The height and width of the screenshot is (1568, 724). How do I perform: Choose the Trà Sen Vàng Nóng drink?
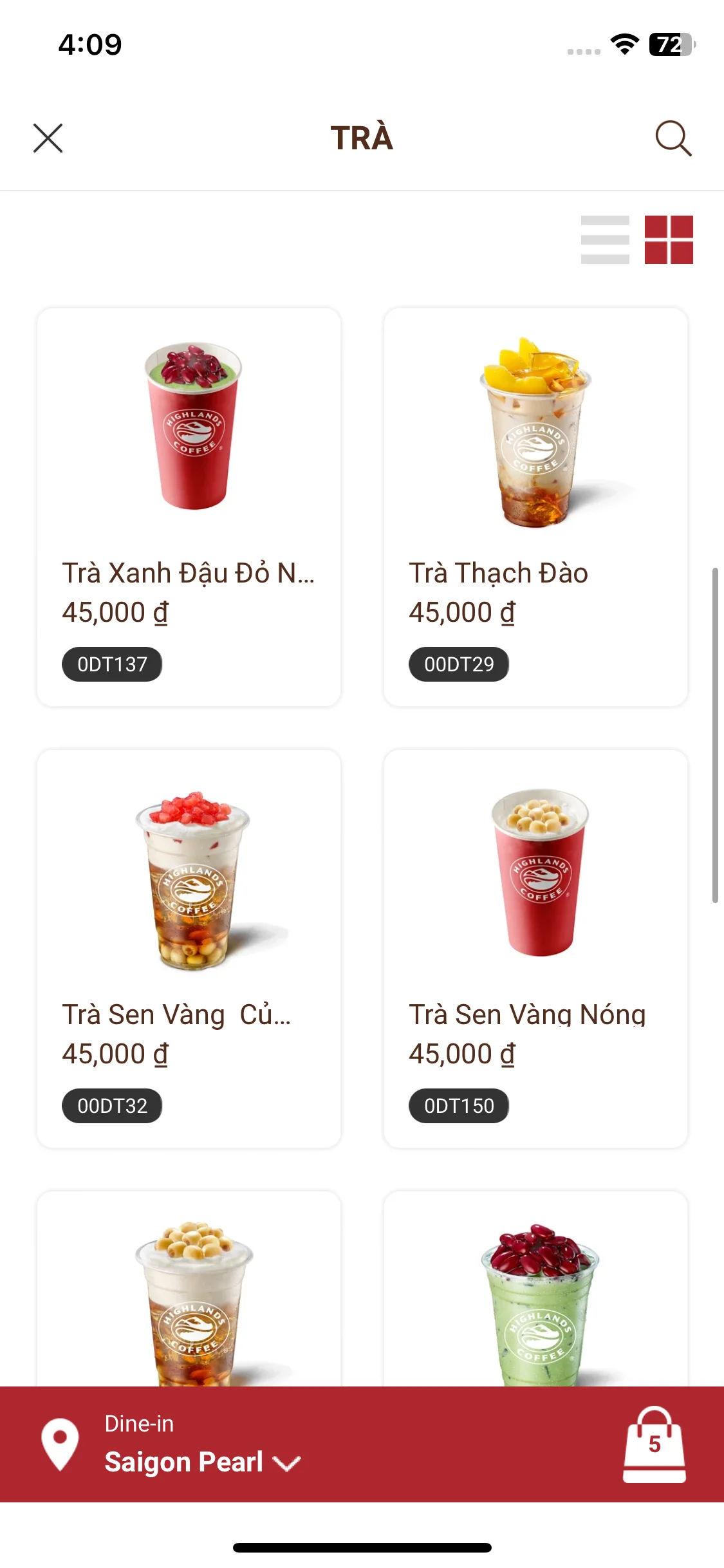(x=535, y=948)
